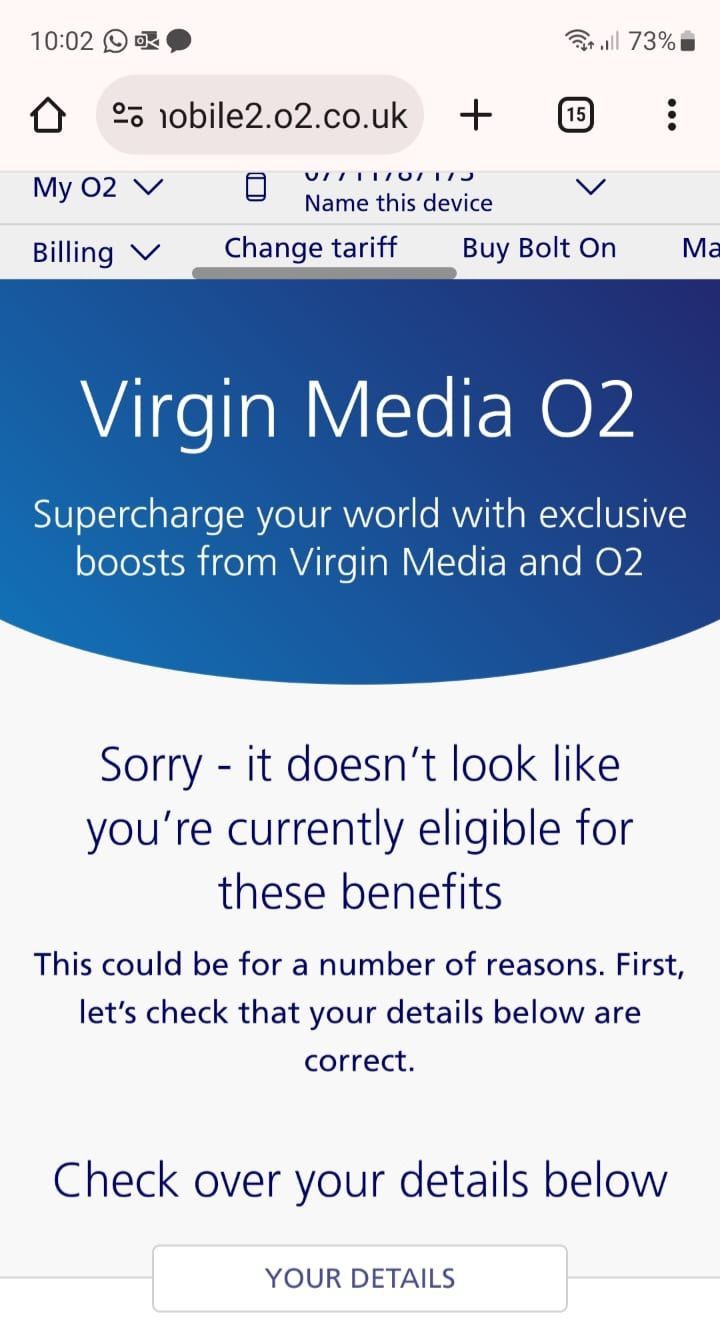The height and width of the screenshot is (1319, 720).
Task: Tap the o2.co.uk address bar
Action: [x=260, y=116]
